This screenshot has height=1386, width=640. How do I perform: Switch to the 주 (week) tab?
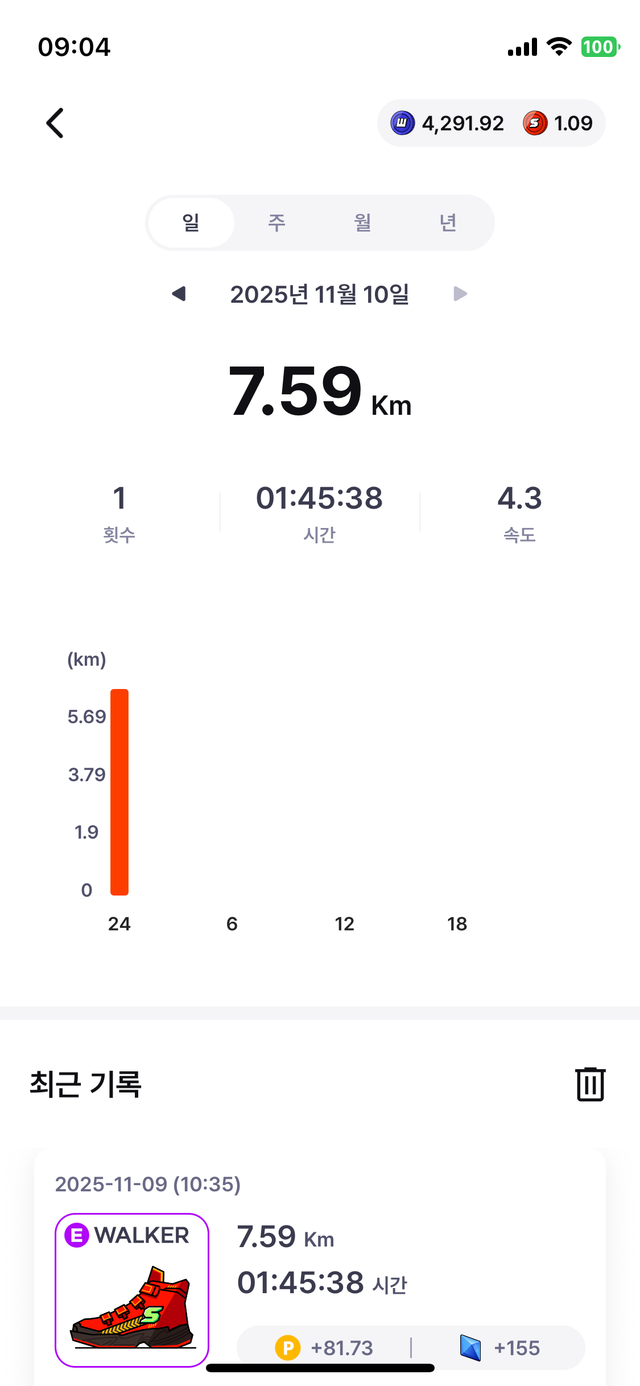276,222
